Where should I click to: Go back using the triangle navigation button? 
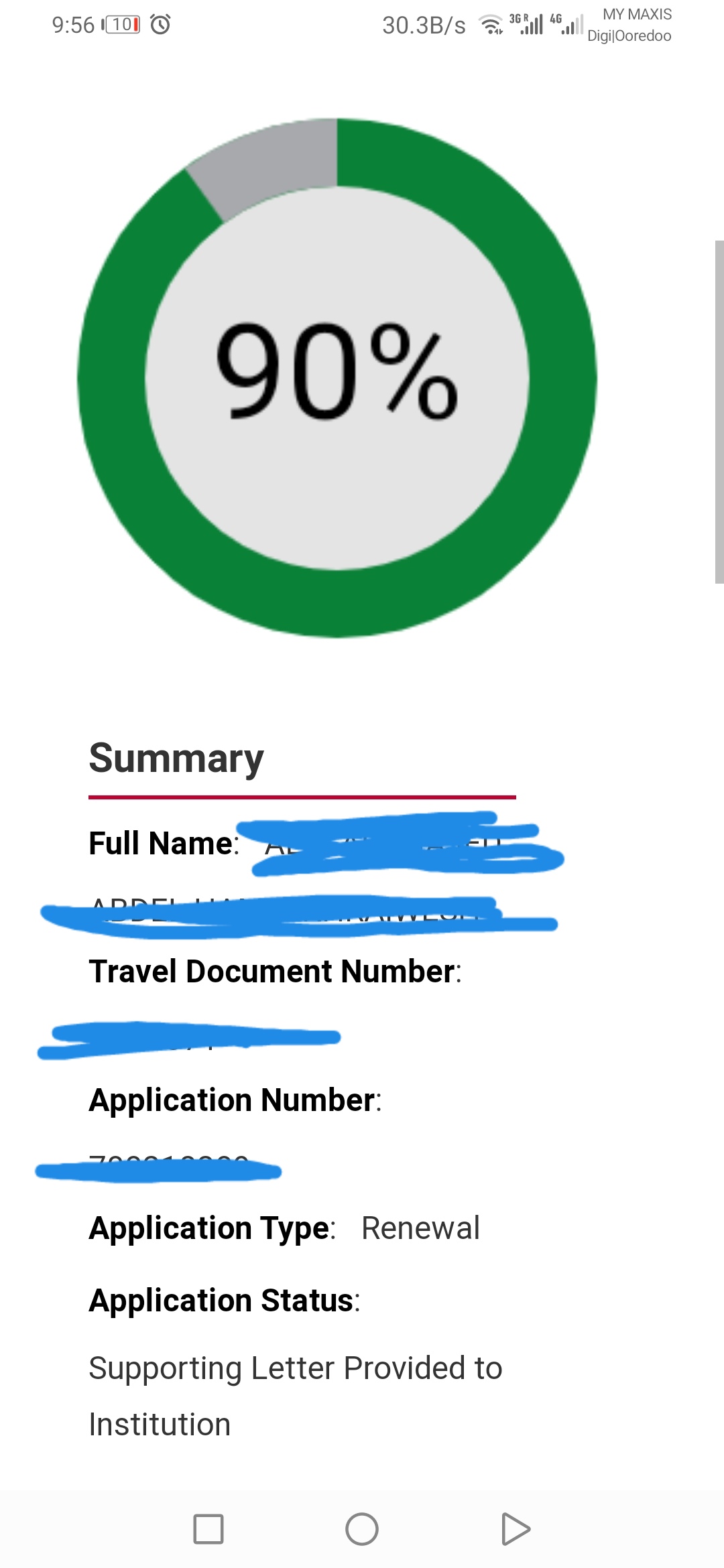pyautogui.click(x=515, y=1529)
